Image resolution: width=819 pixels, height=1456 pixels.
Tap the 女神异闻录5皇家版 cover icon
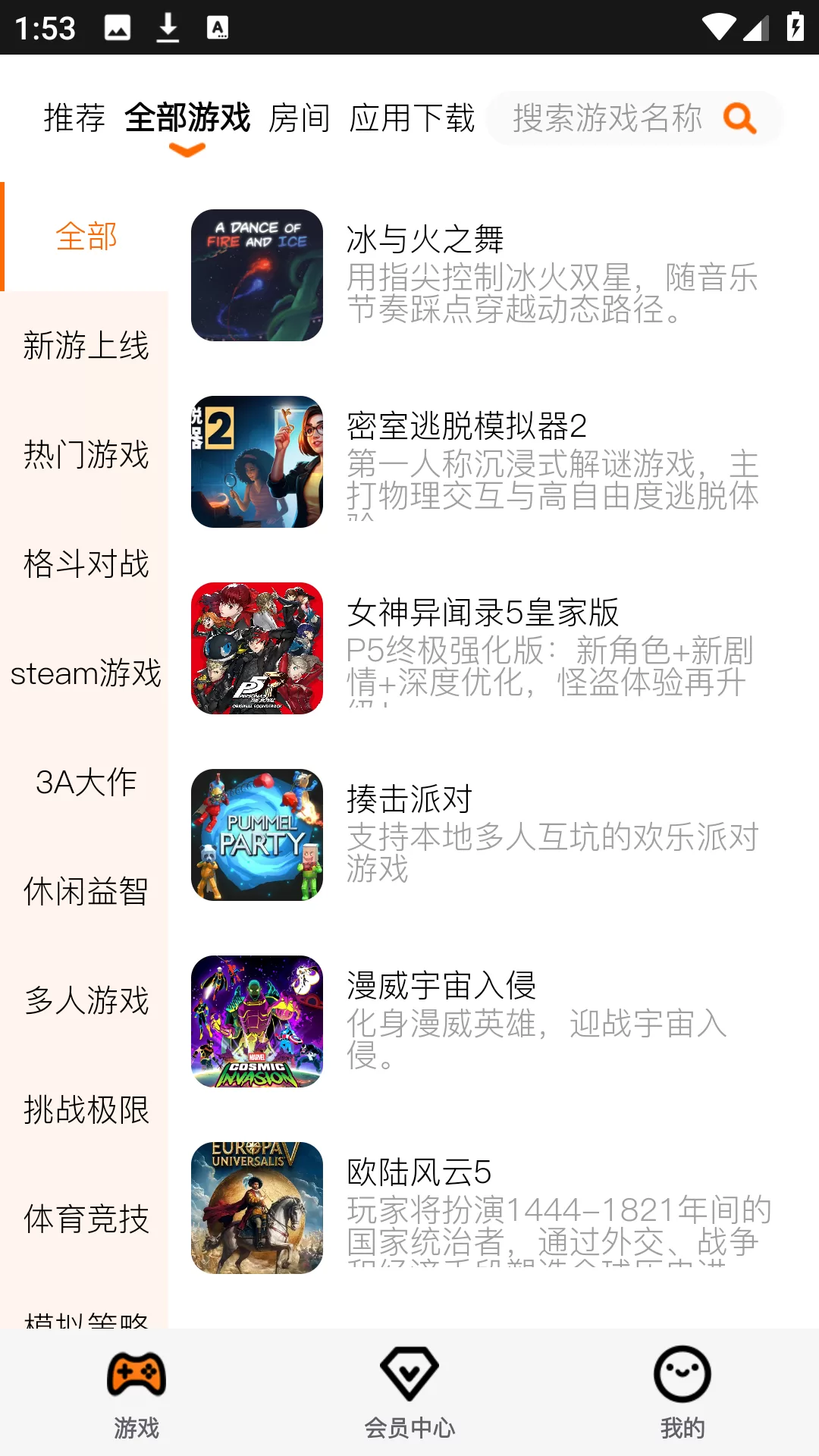[x=256, y=648]
